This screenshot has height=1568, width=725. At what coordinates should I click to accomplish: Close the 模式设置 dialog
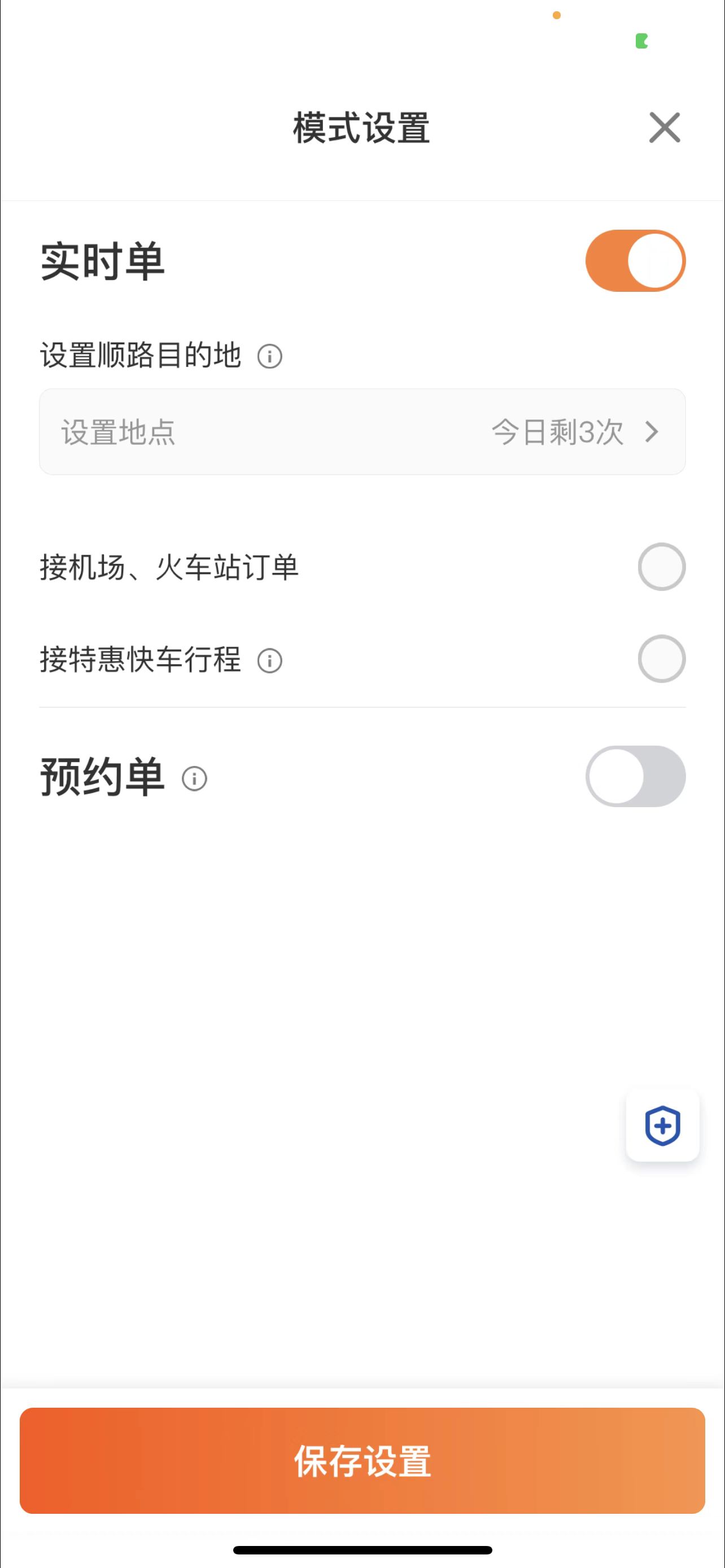(663, 127)
